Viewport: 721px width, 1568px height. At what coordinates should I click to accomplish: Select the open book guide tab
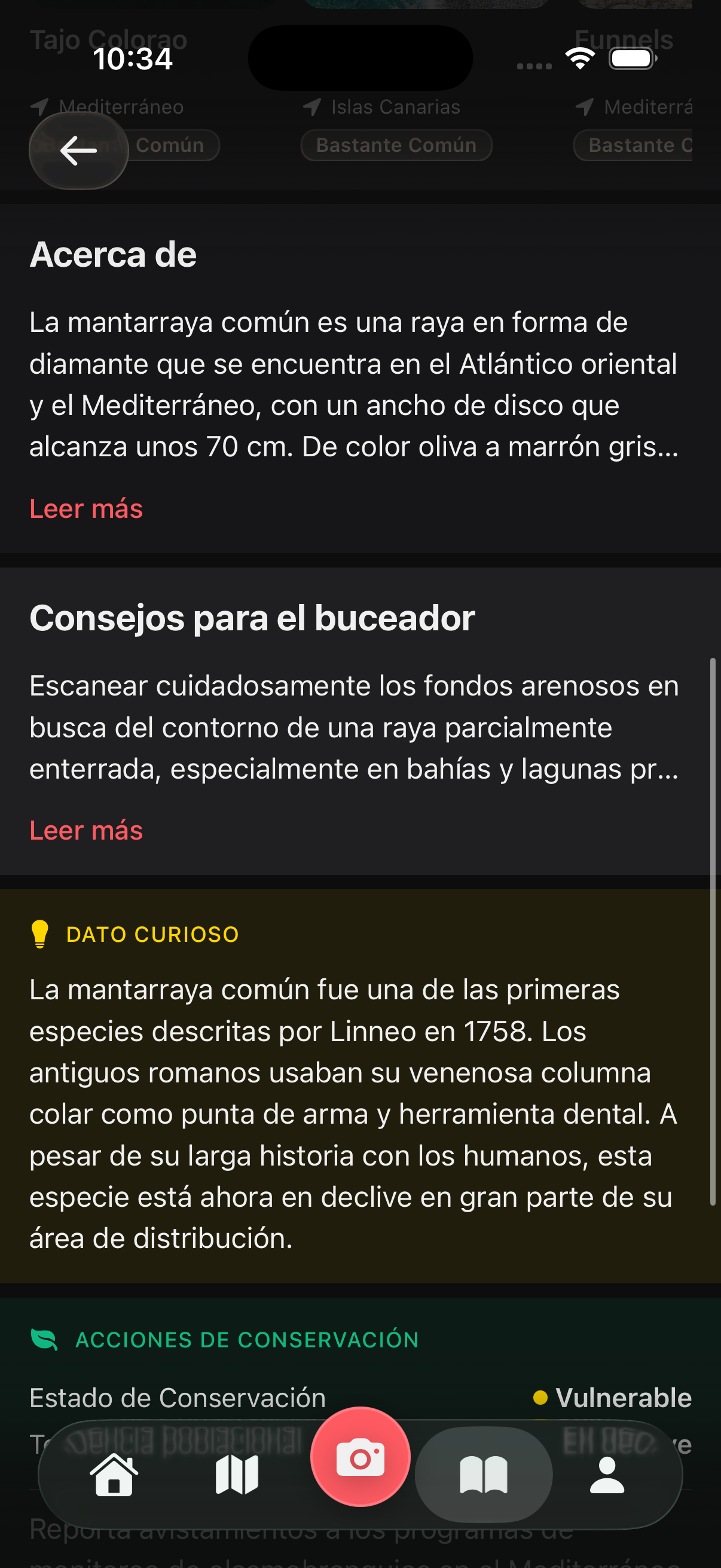[483, 1475]
